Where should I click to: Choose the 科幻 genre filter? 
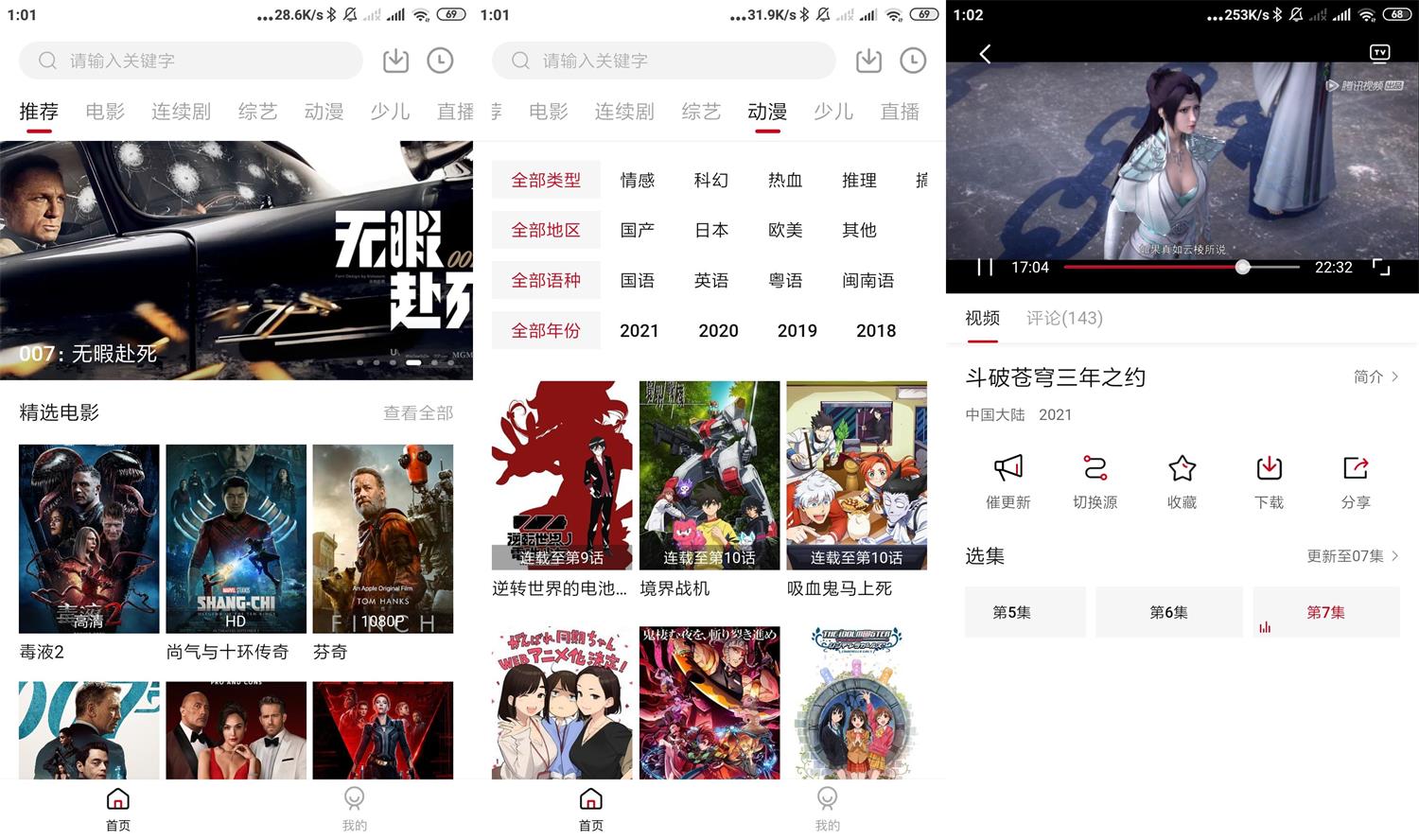coord(711,180)
